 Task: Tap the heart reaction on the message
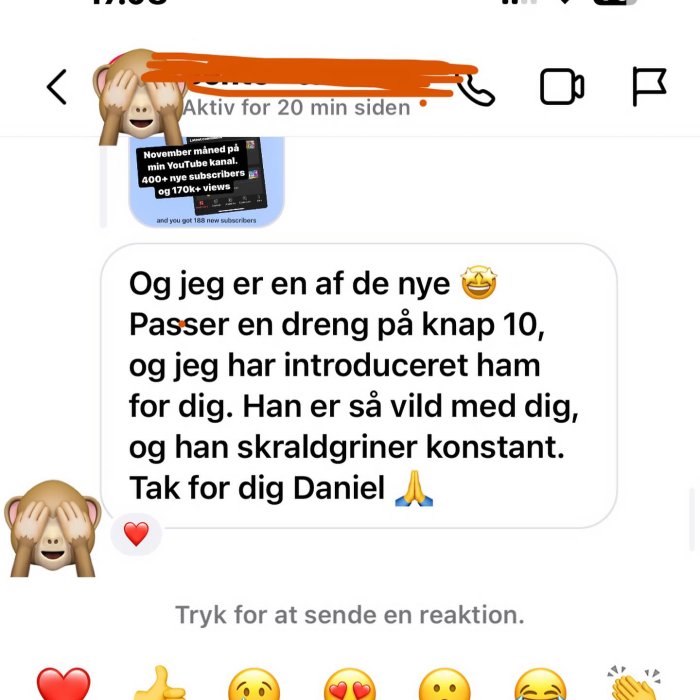pyautogui.click(x=136, y=534)
